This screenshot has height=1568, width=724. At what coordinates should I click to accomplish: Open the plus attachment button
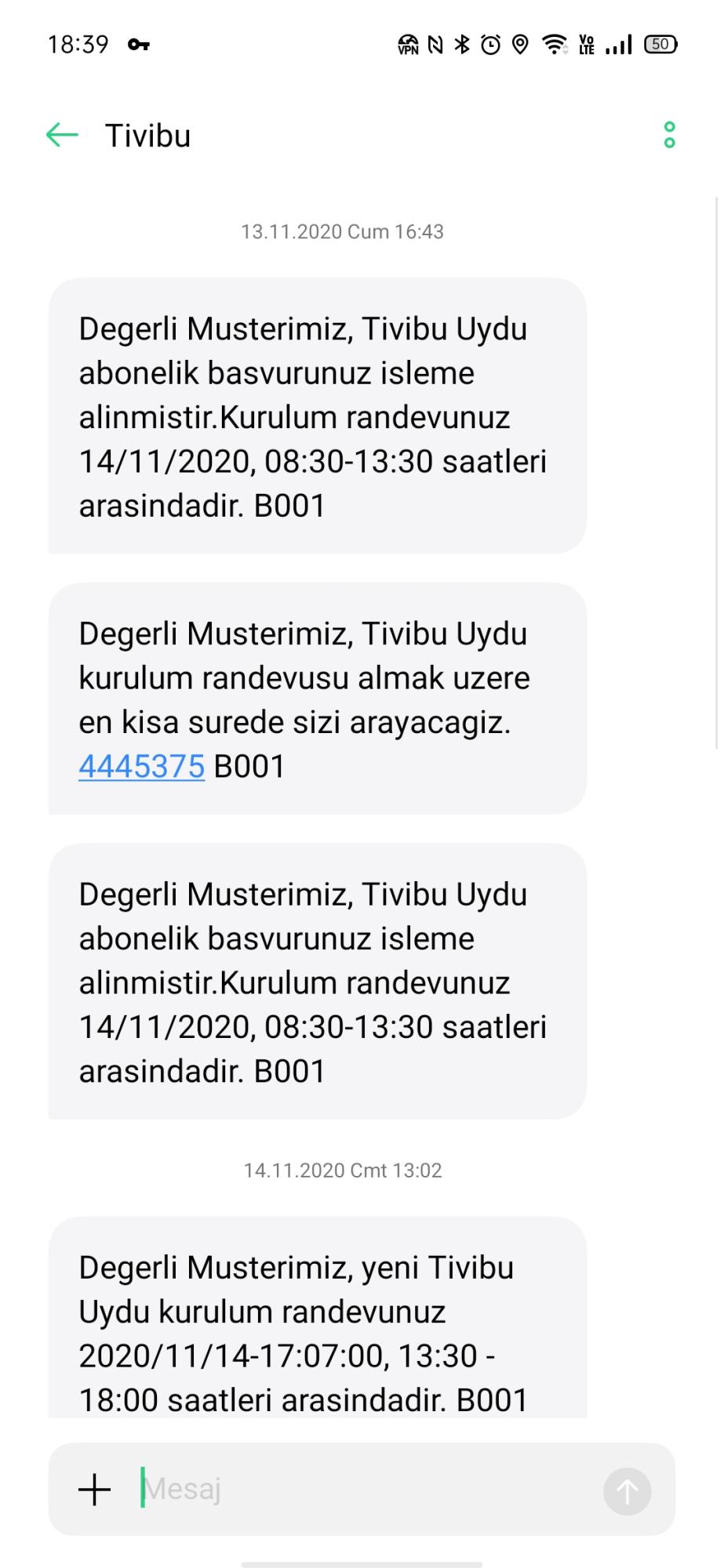tap(94, 1489)
